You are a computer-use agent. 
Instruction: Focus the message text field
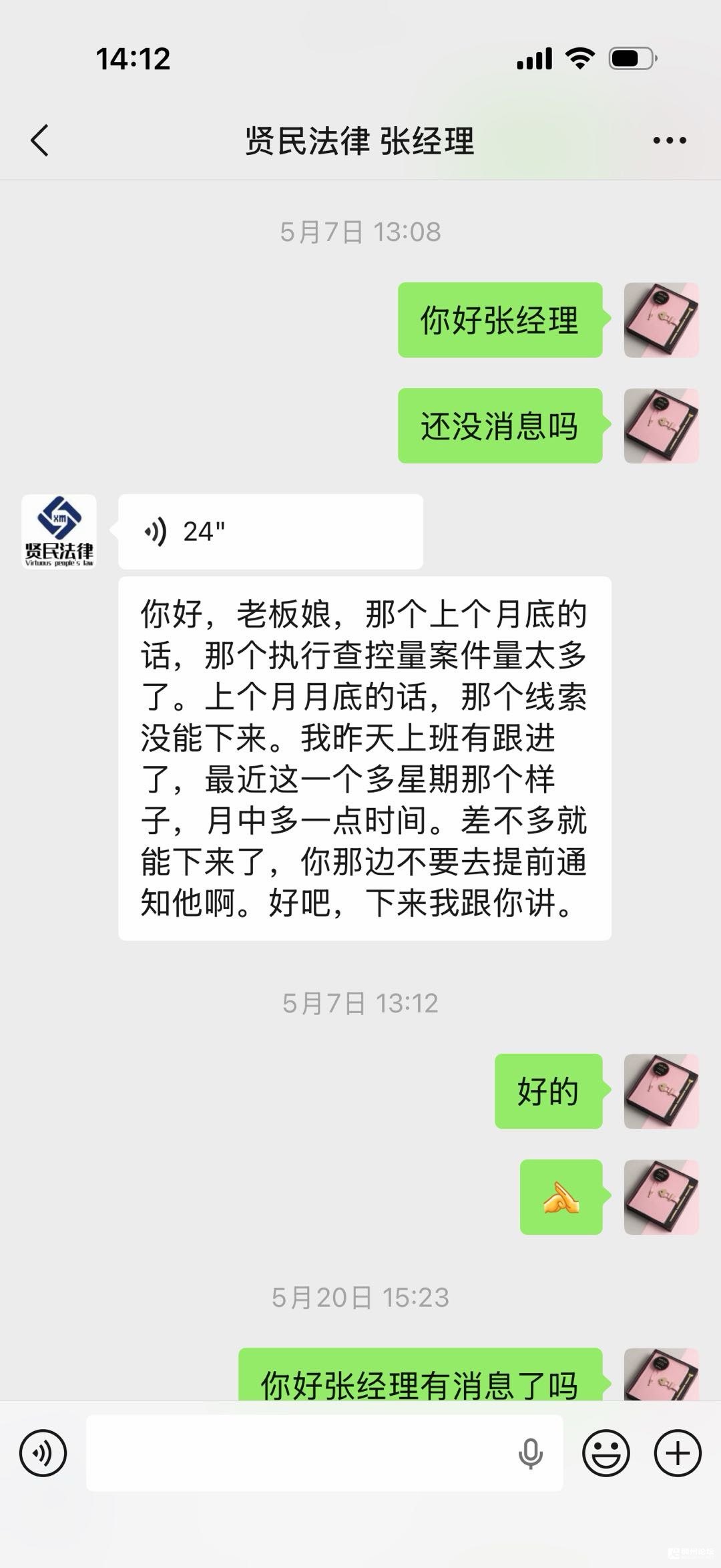pyautogui.click(x=300, y=1452)
